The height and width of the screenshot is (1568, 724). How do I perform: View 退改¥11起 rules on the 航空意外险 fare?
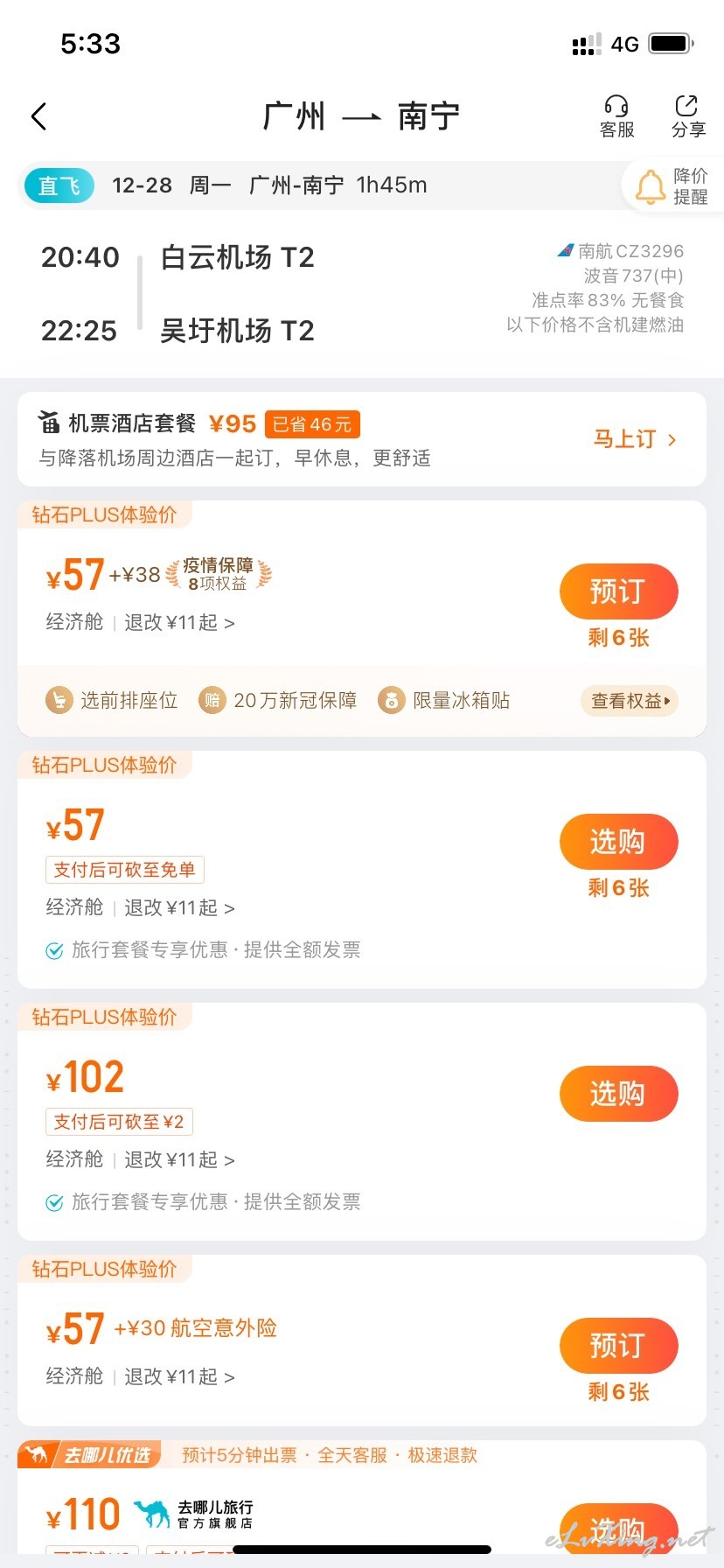pyautogui.click(x=179, y=1376)
